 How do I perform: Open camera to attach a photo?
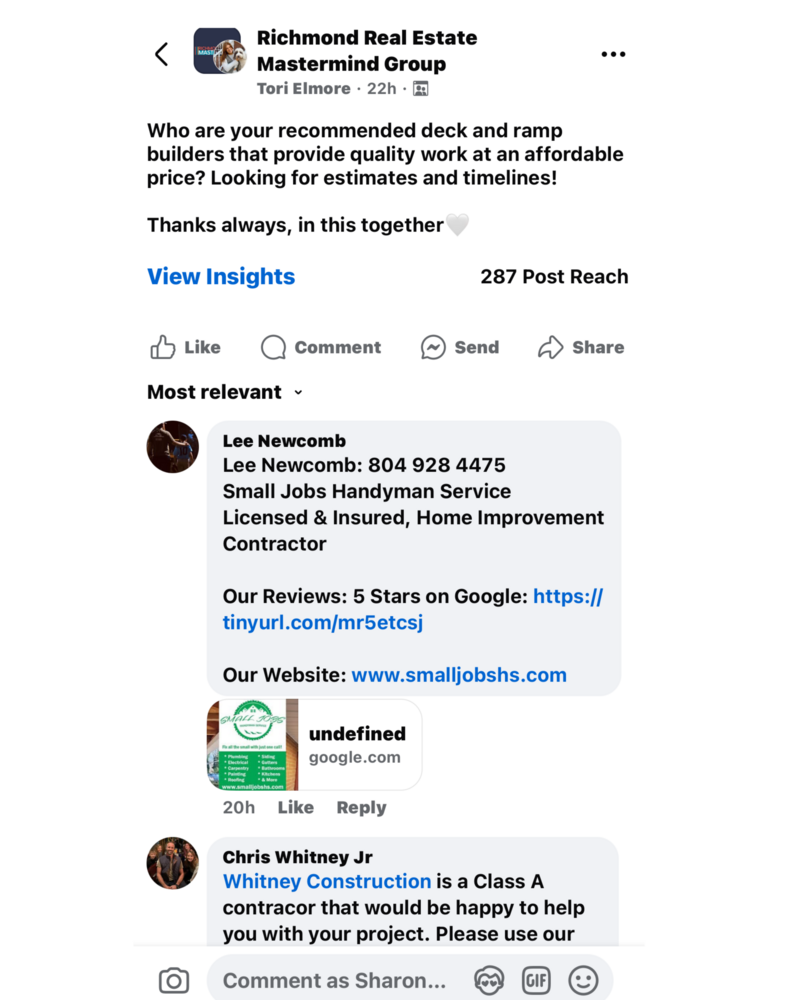point(174,981)
